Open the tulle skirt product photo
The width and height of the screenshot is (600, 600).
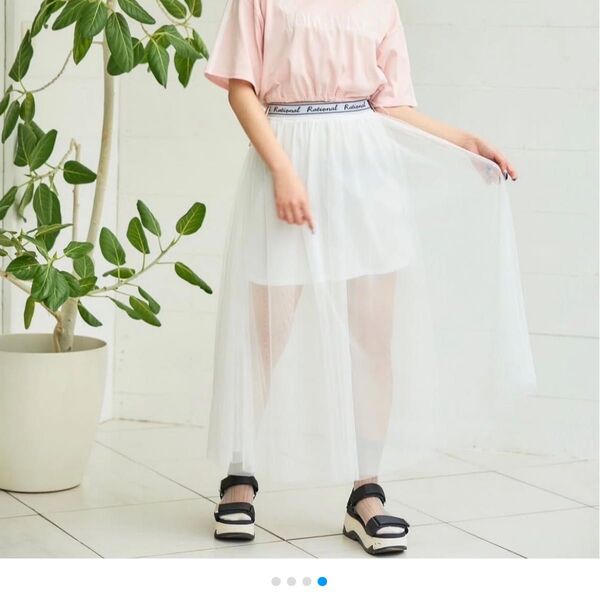(300, 280)
